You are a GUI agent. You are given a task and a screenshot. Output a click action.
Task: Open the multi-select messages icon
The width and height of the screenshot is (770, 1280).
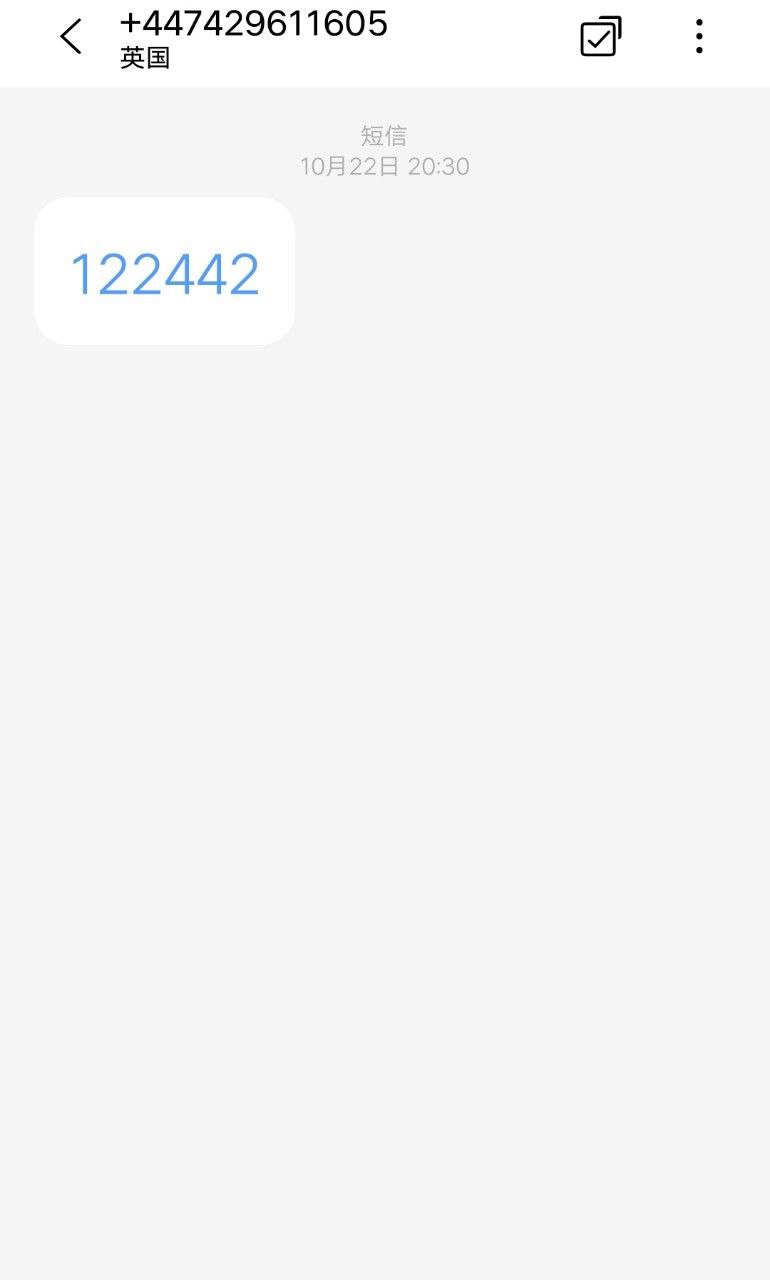click(601, 37)
